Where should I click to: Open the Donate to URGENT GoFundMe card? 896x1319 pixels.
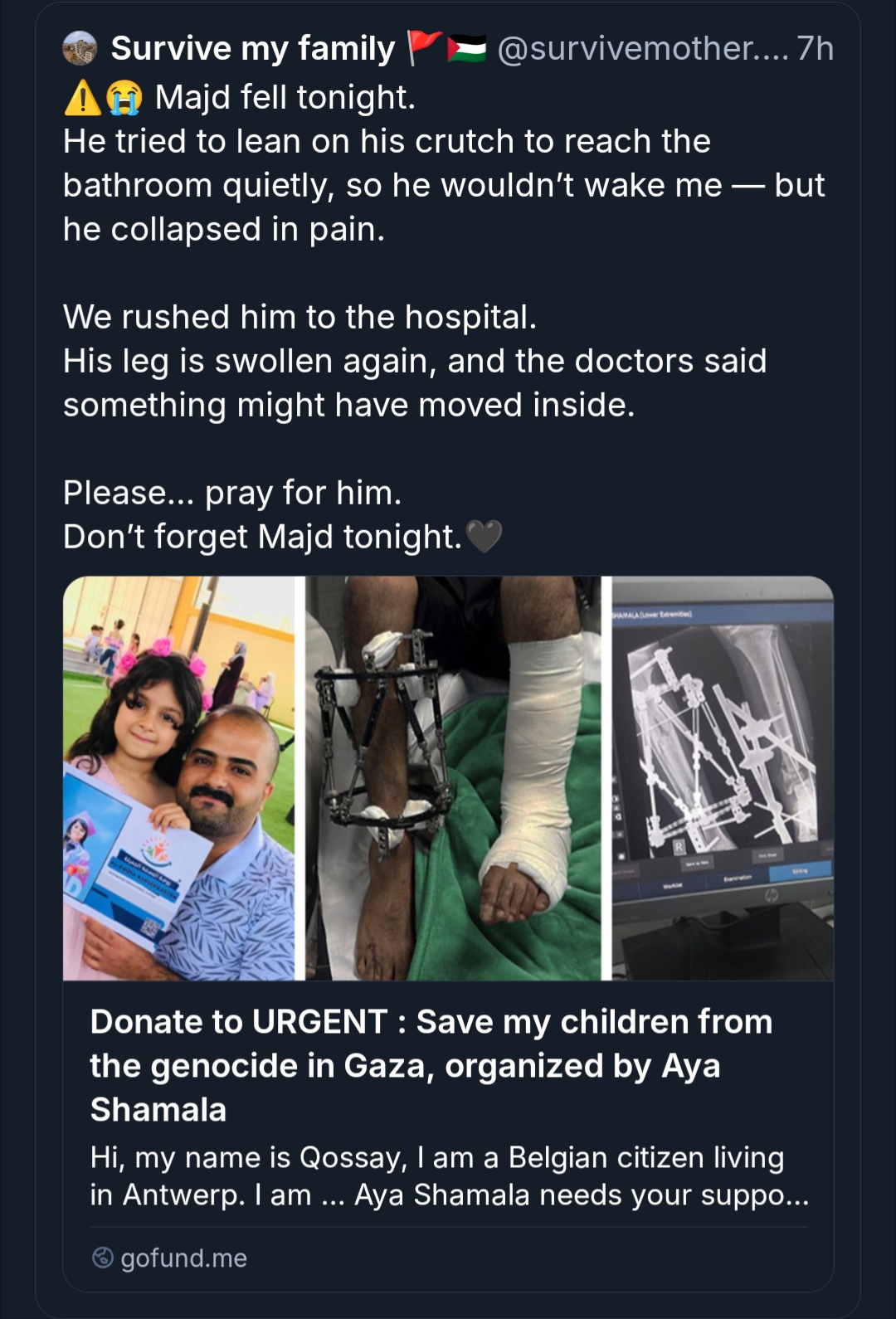[x=448, y=1065]
